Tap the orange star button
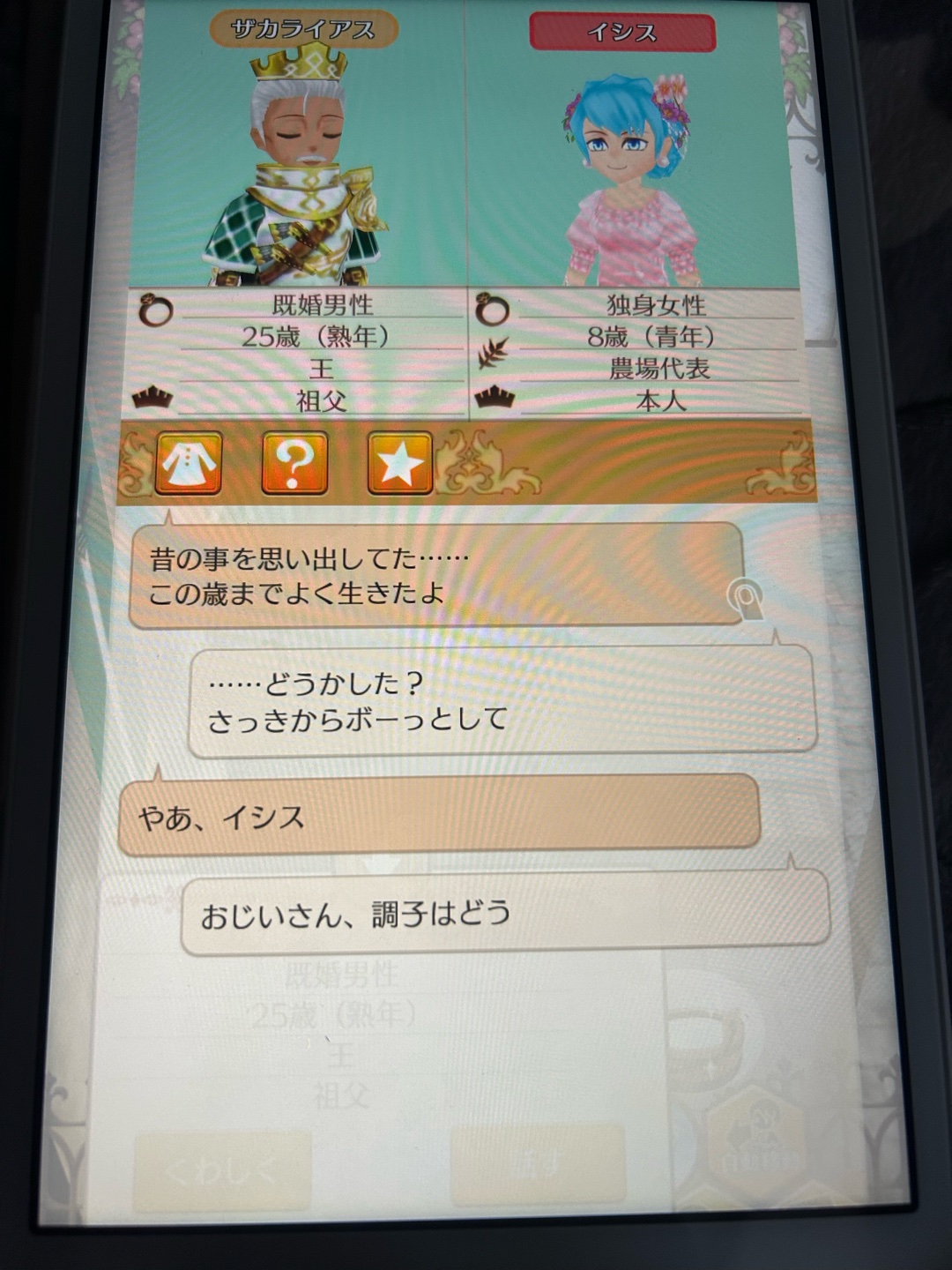 (x=400, y=463)
